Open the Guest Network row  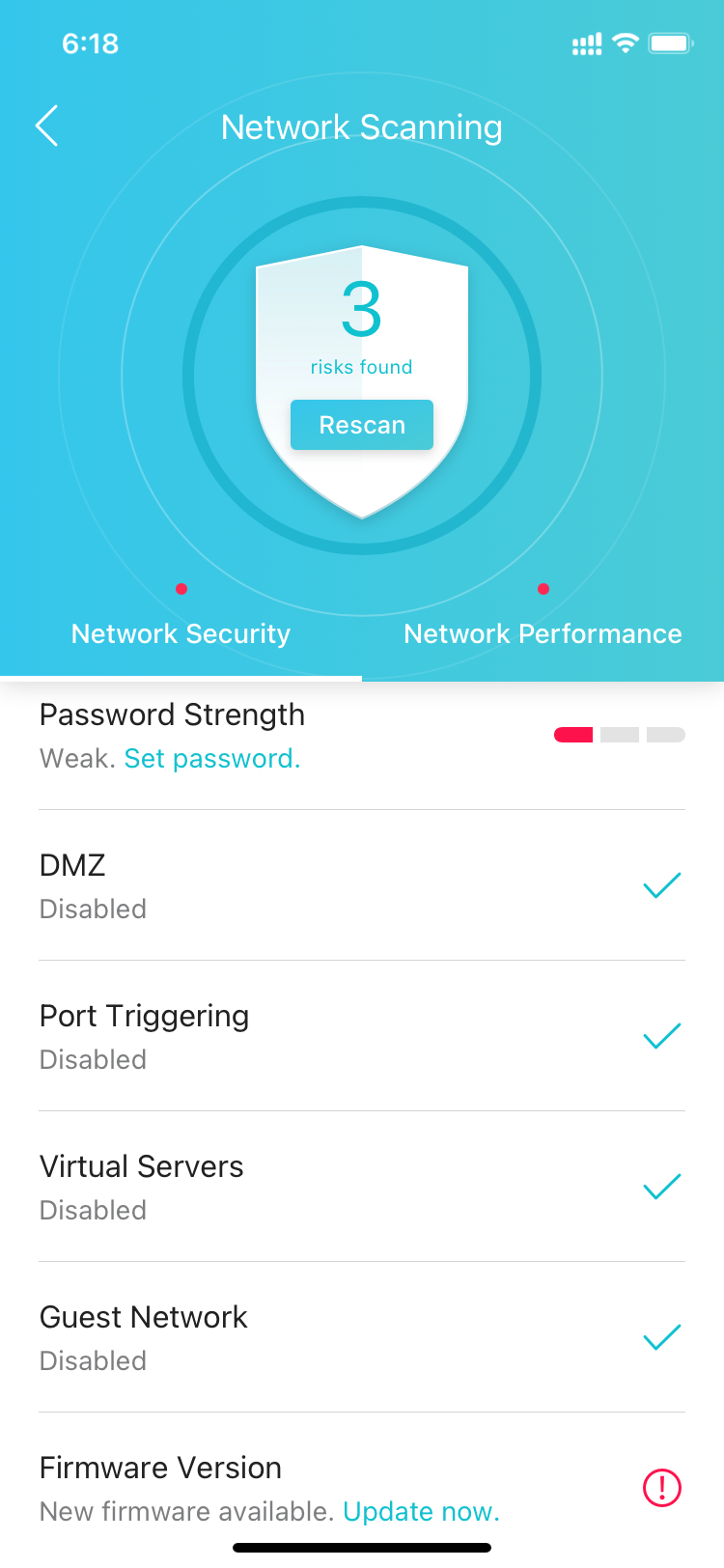pos(362,1337)
